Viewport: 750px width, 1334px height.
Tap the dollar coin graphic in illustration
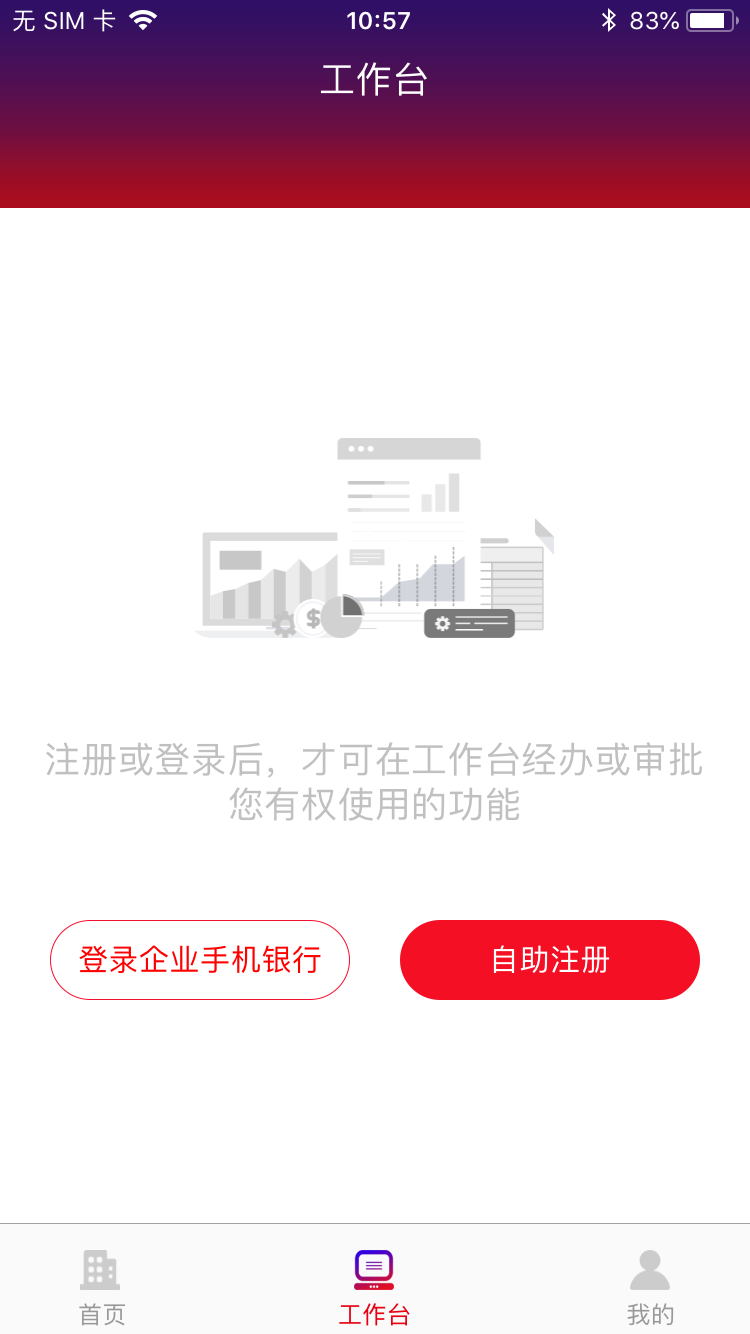click(313, 618)
